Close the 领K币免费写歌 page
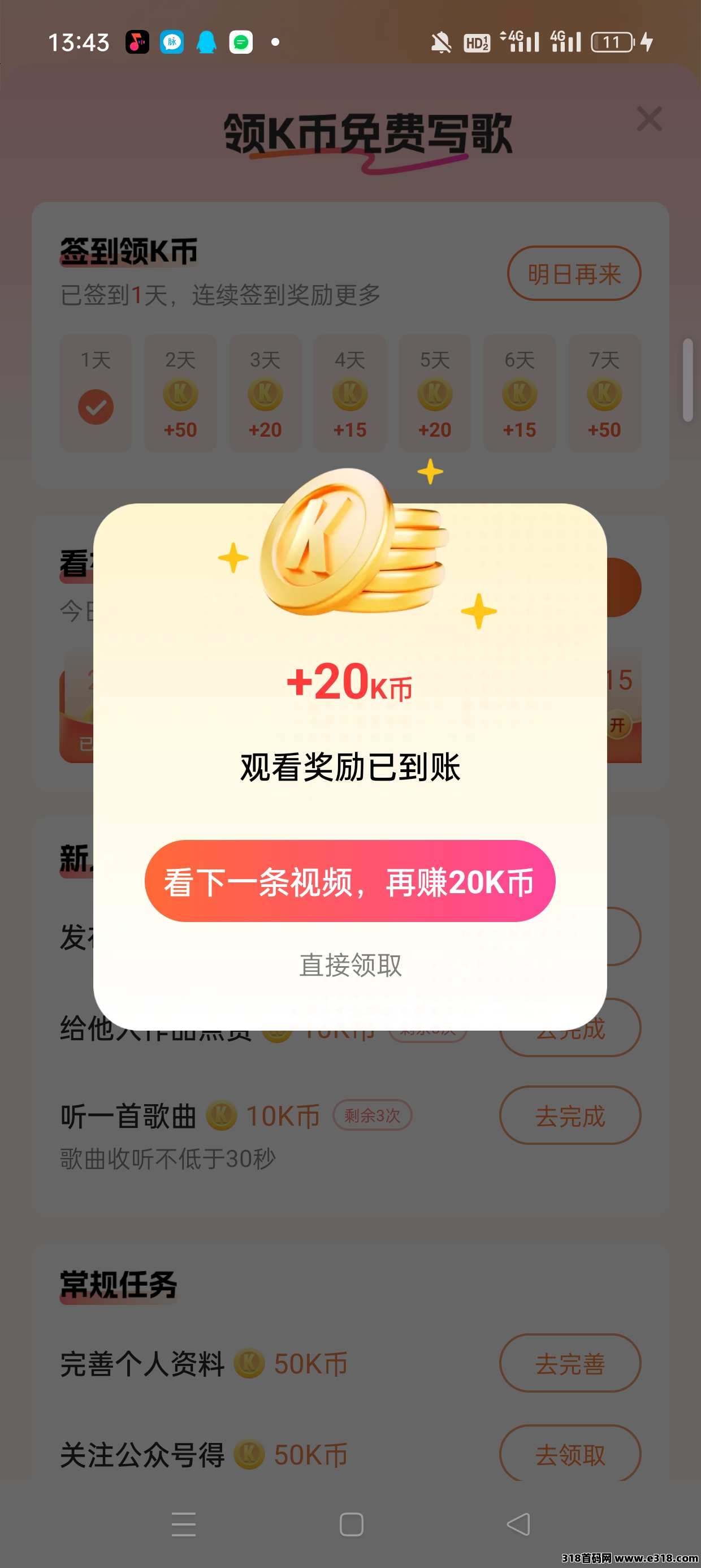Viewport: 701px width, 1568px height. pos(648,119)
